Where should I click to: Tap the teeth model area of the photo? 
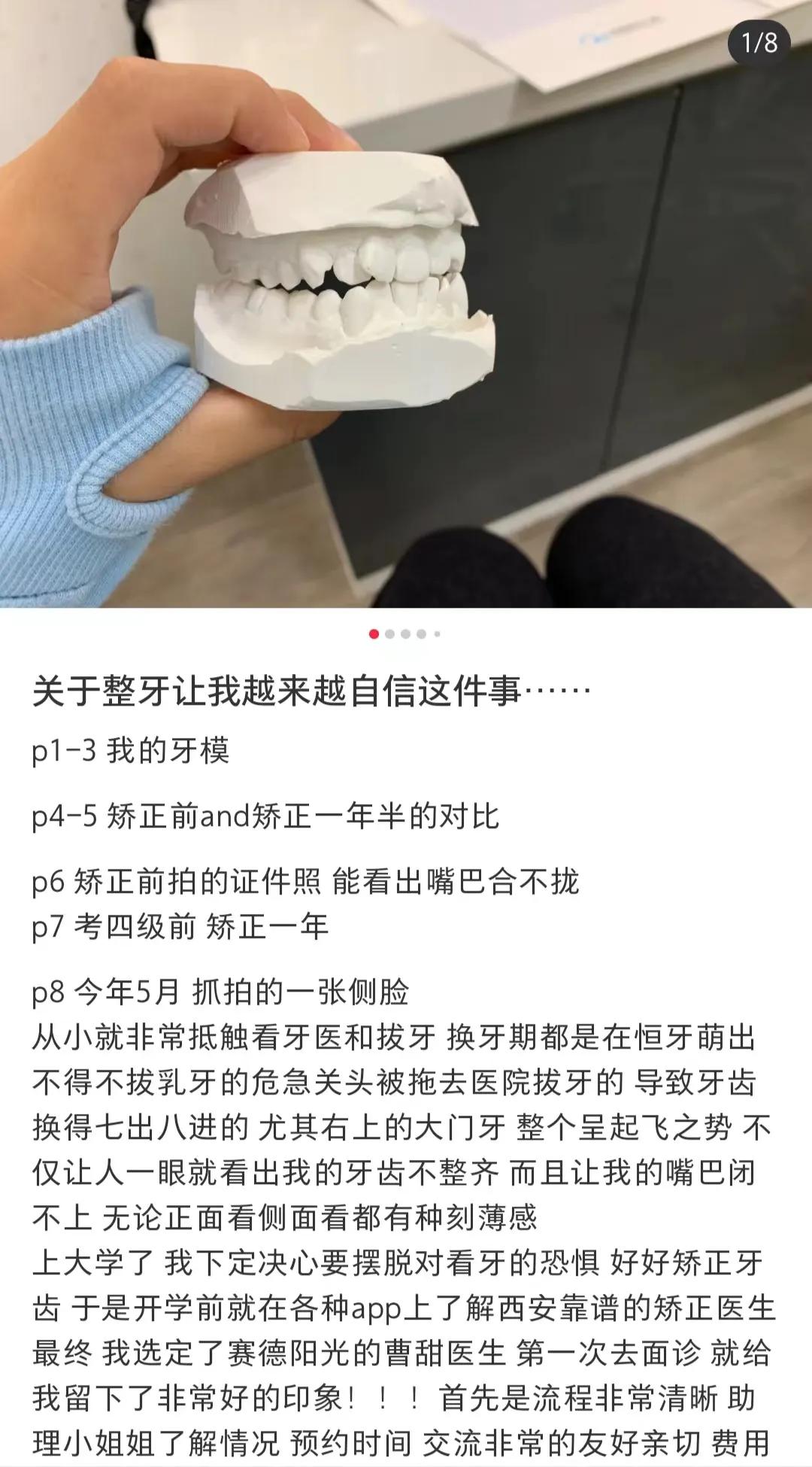(338, 278)
